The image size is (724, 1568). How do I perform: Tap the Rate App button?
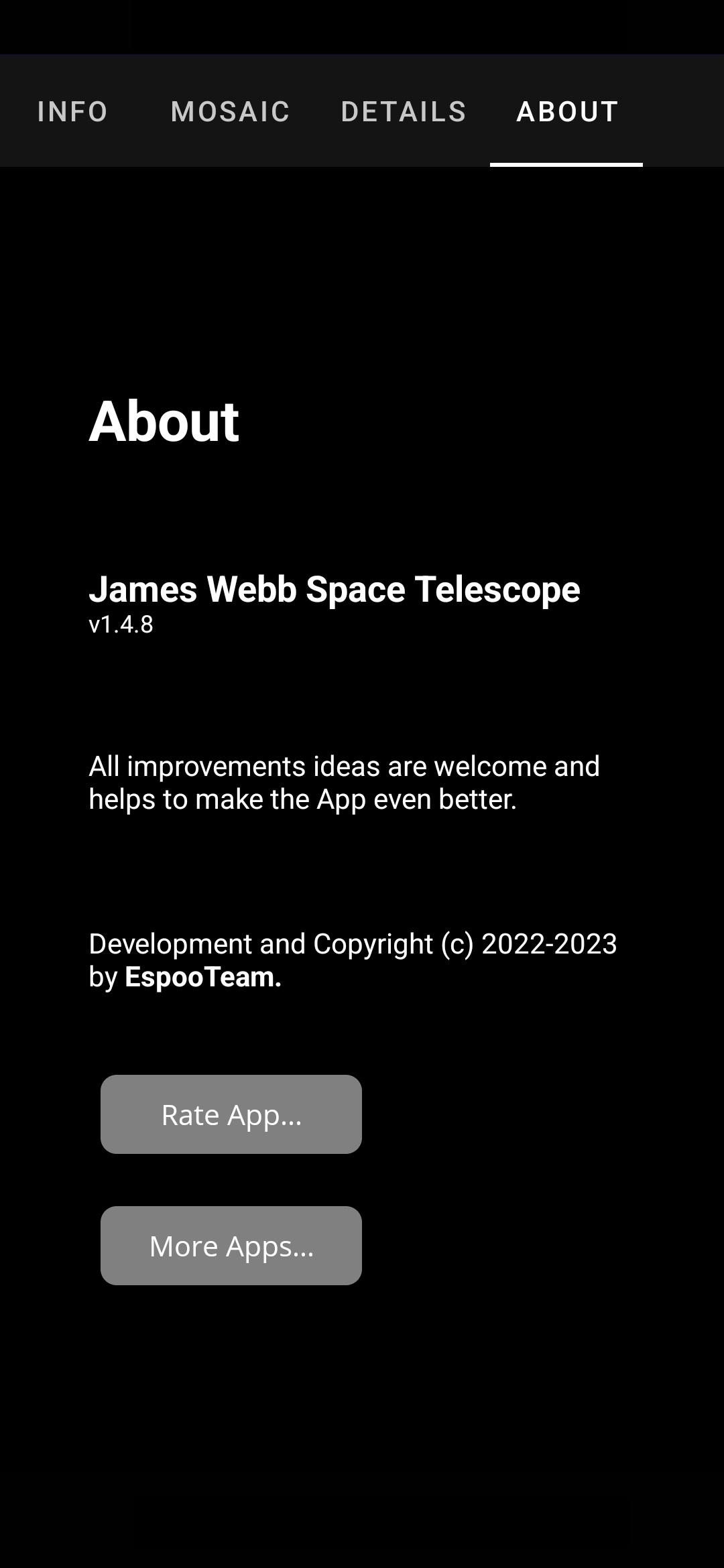231,1114
